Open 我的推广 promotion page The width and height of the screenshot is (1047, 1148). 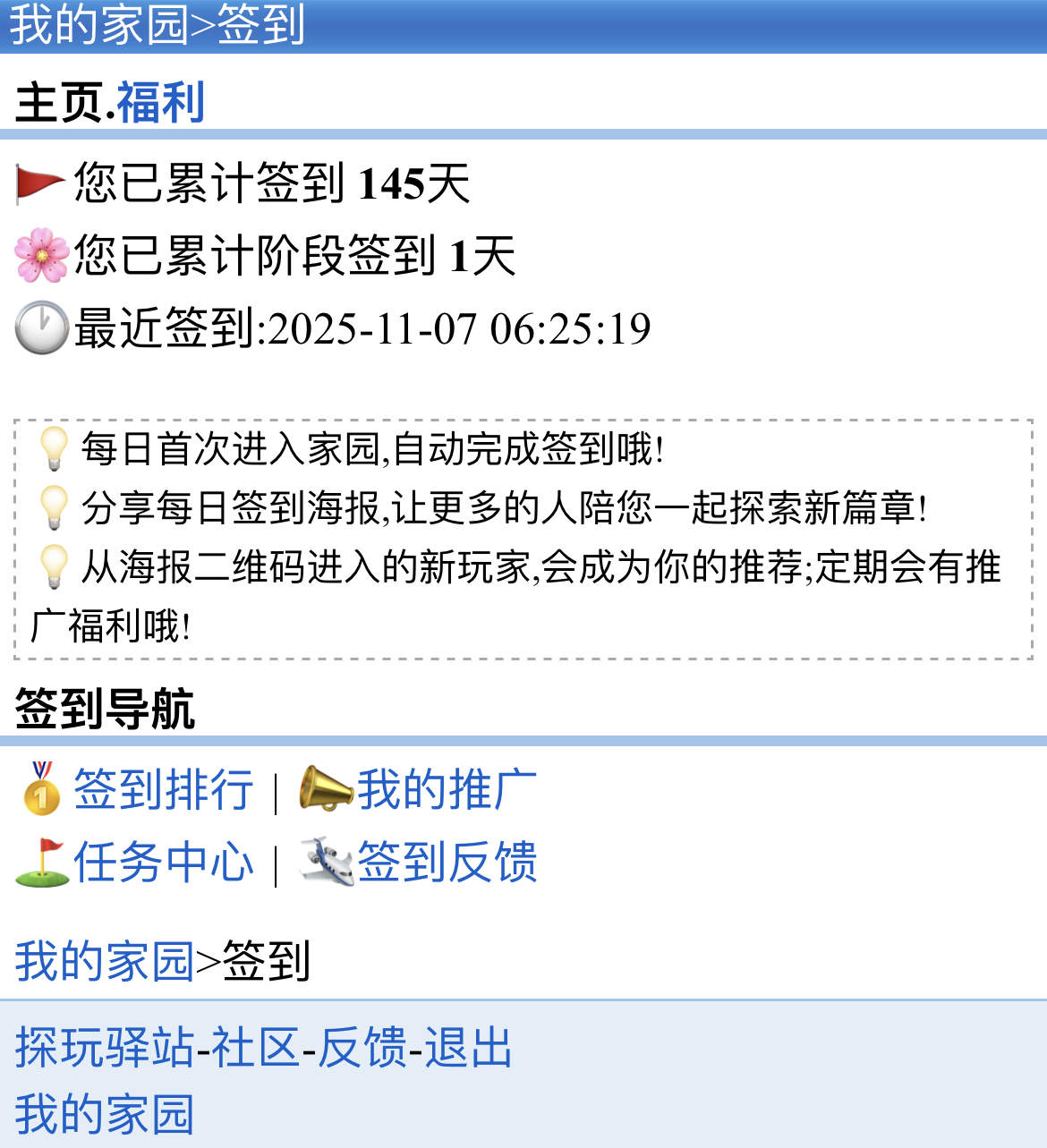point(447,790)
